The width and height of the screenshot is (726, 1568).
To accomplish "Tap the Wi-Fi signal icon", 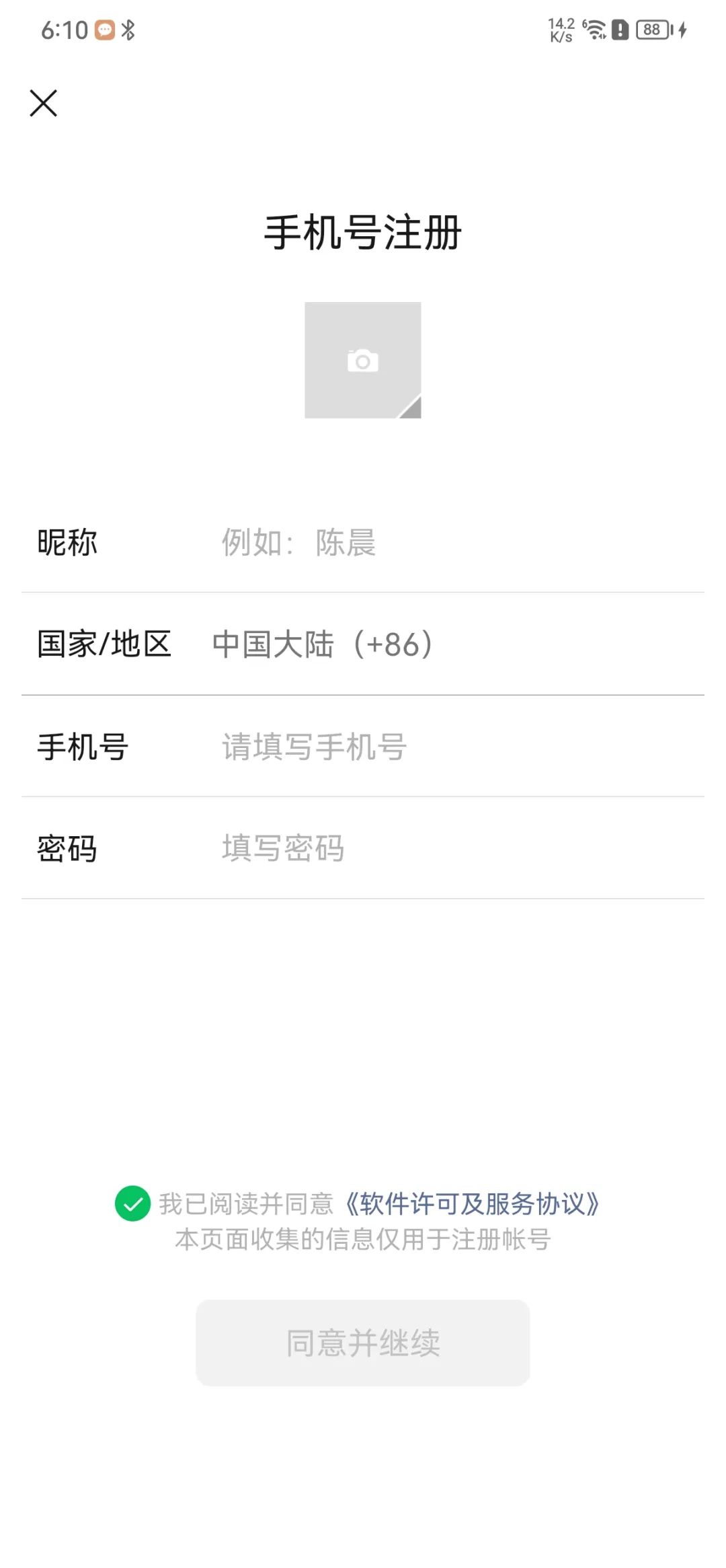I will click(594, 30).
